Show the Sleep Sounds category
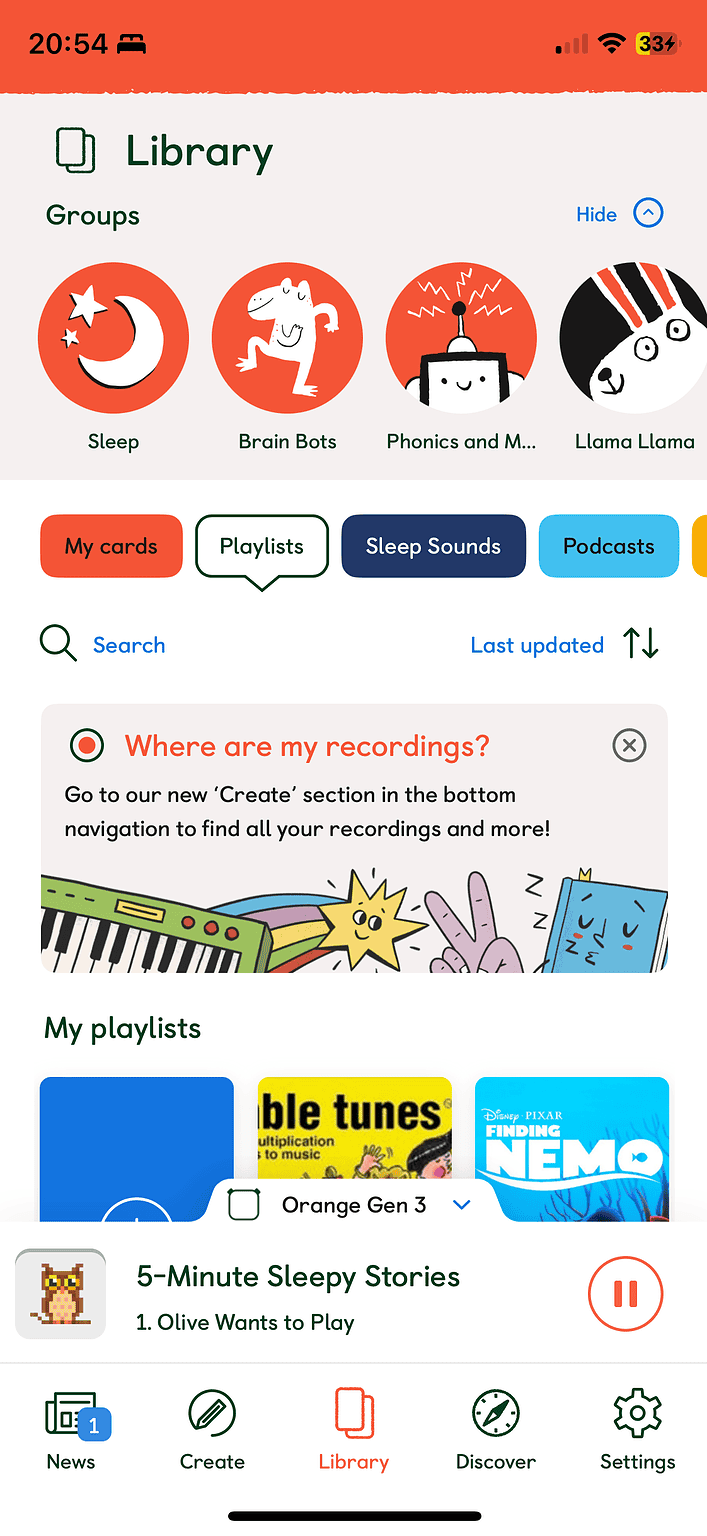This screenshot has height=1536, width=707. (433, 546)
